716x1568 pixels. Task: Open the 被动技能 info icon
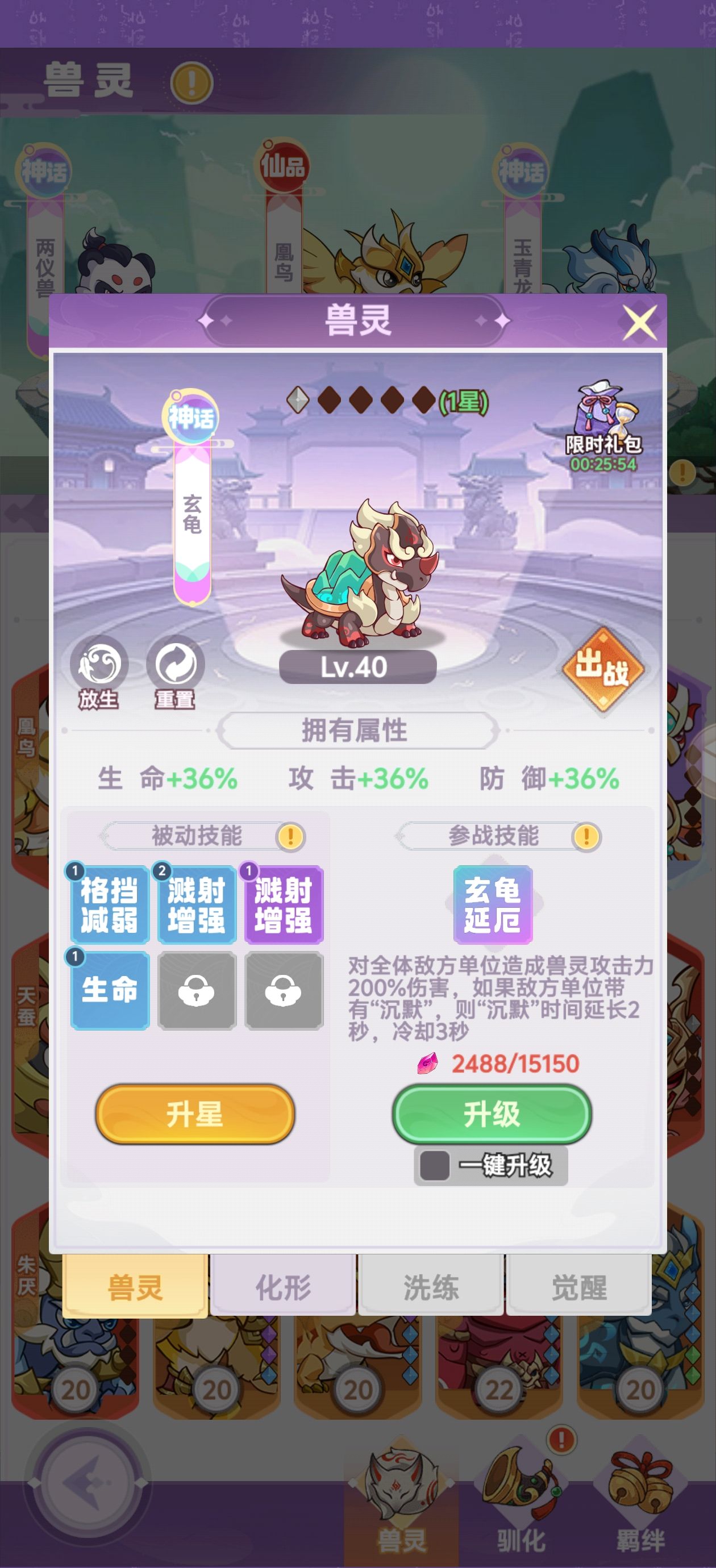[290, 836]
